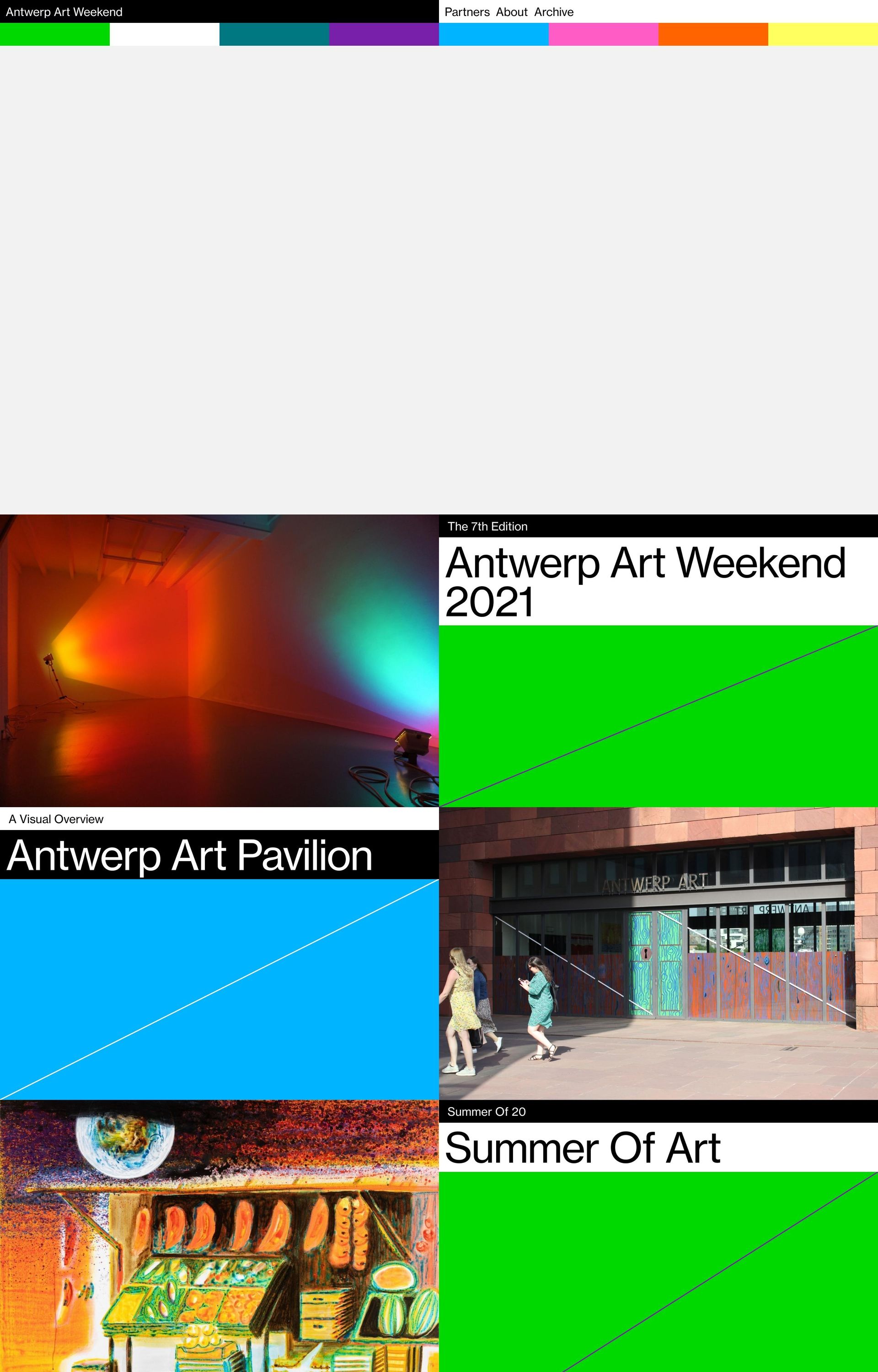Open the colorful light installation photo

click(x=219, y=661)
